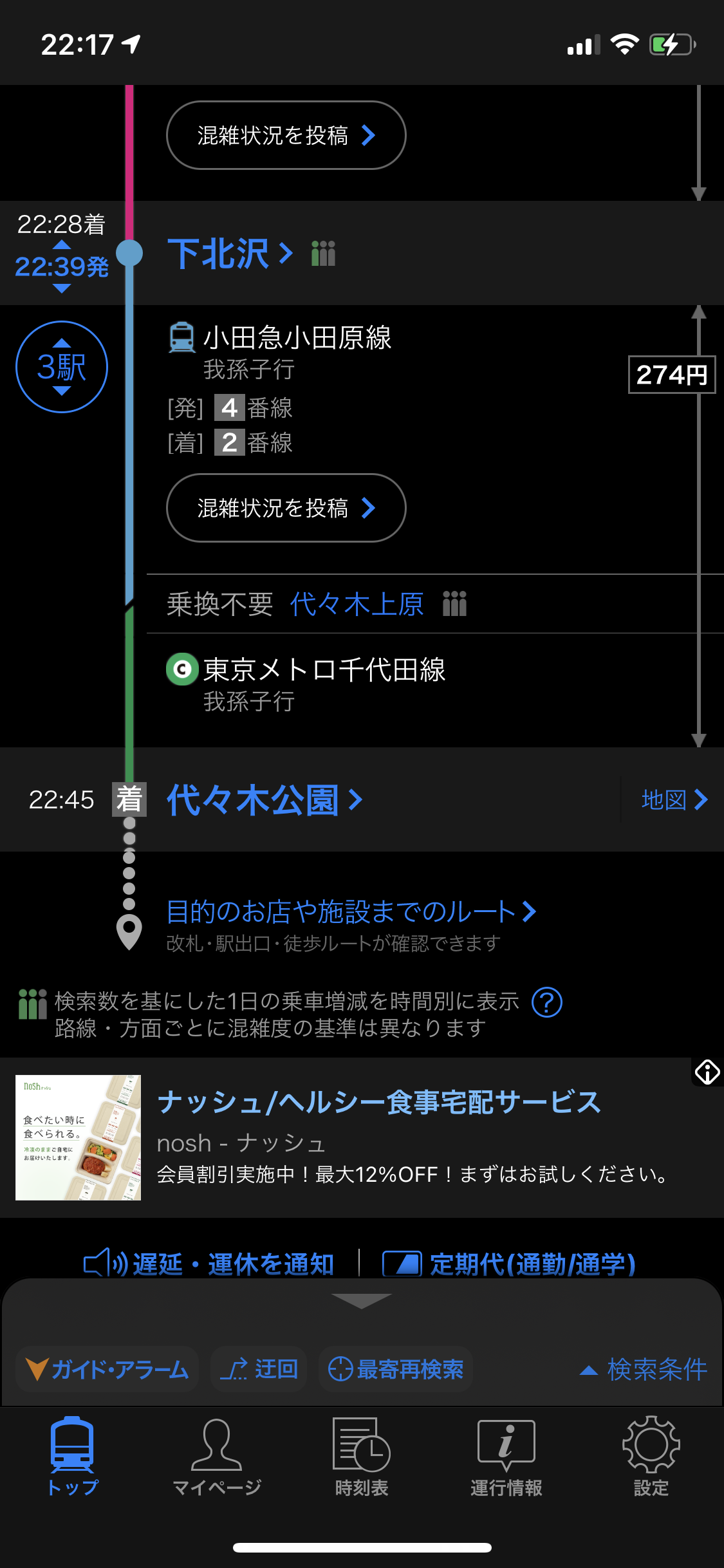Post crowding for 小田急小田原線
The height and width of the screenshot is (1568, 724).
tap(286, 508)
